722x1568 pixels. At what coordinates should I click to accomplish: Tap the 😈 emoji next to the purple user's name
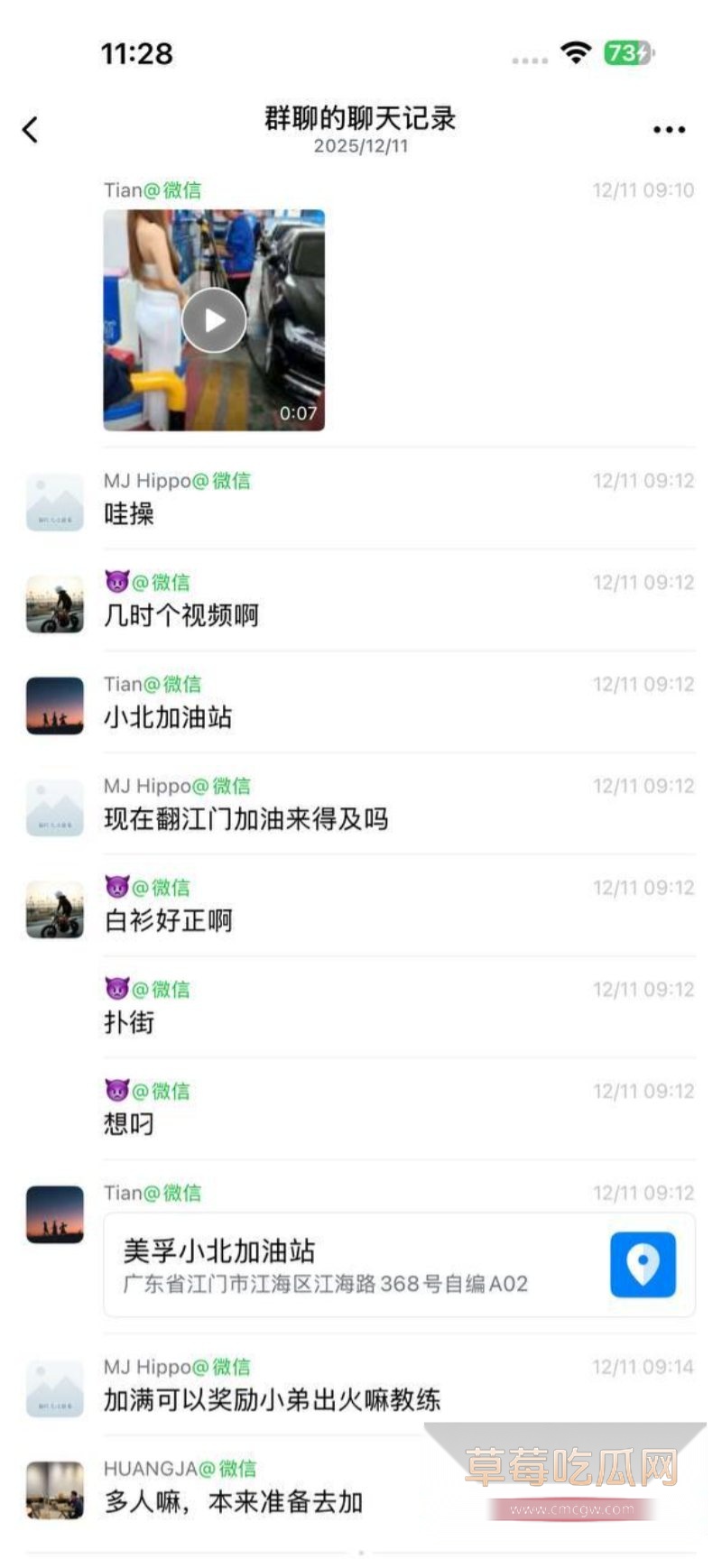click(x=116, y=582)
